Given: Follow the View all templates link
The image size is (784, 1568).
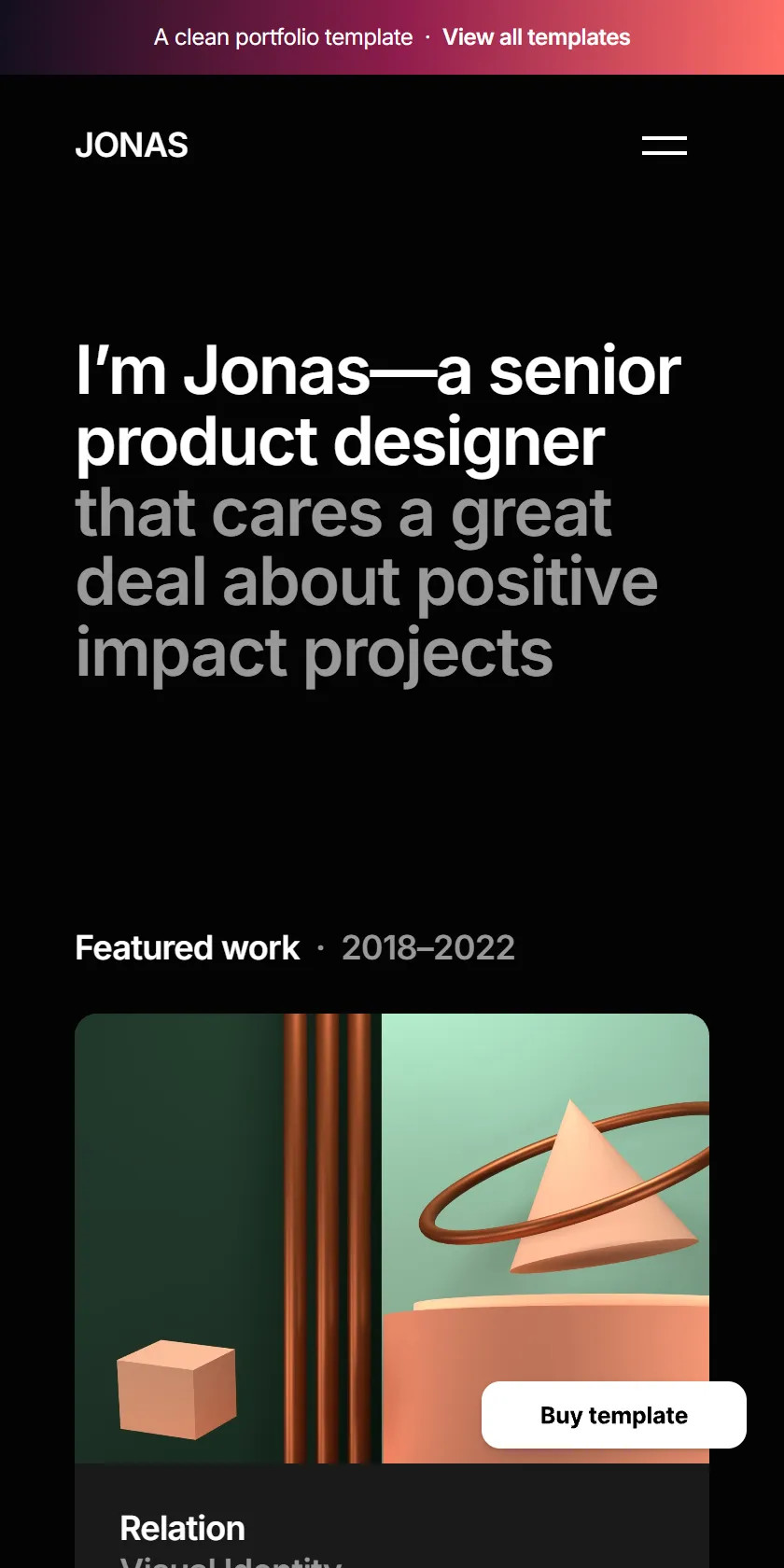Looking at the screenshot, I should (536, 37).
